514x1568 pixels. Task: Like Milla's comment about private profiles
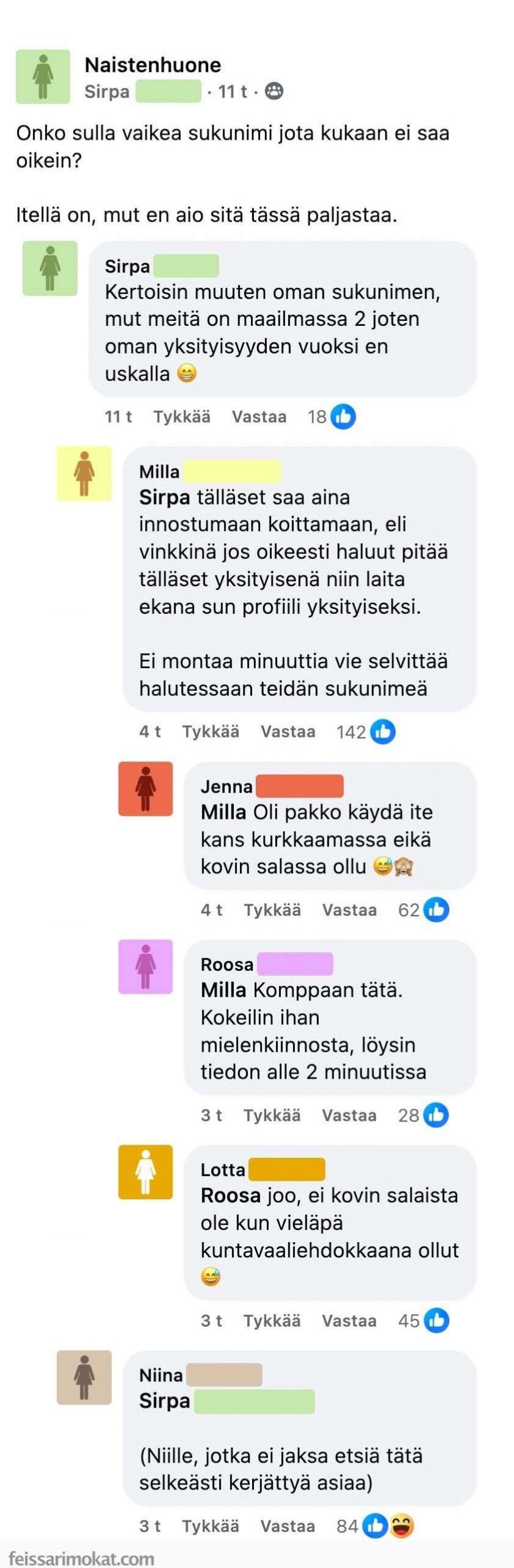tap(210, 731)
